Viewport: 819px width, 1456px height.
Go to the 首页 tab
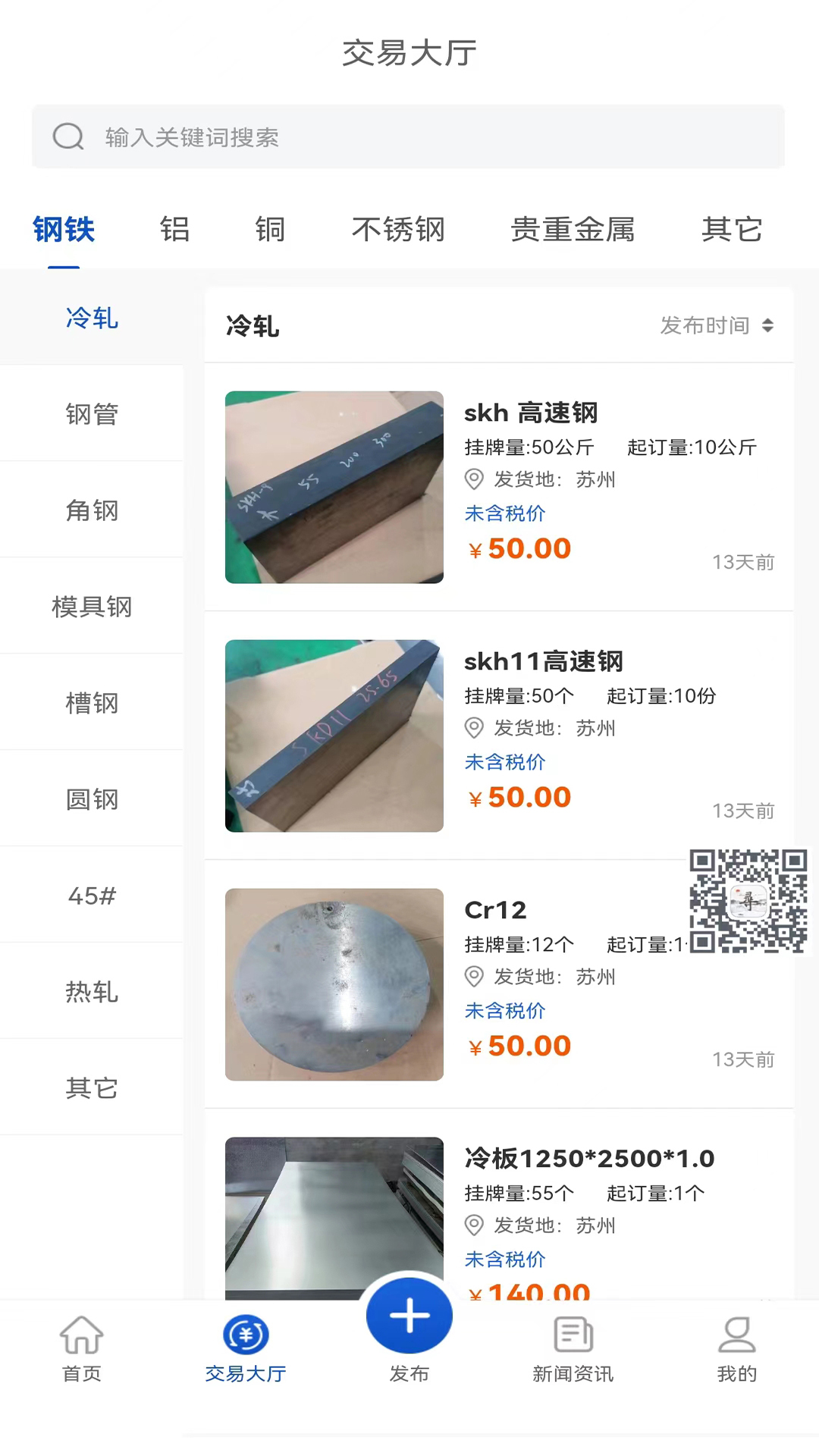pos(82,1350)
